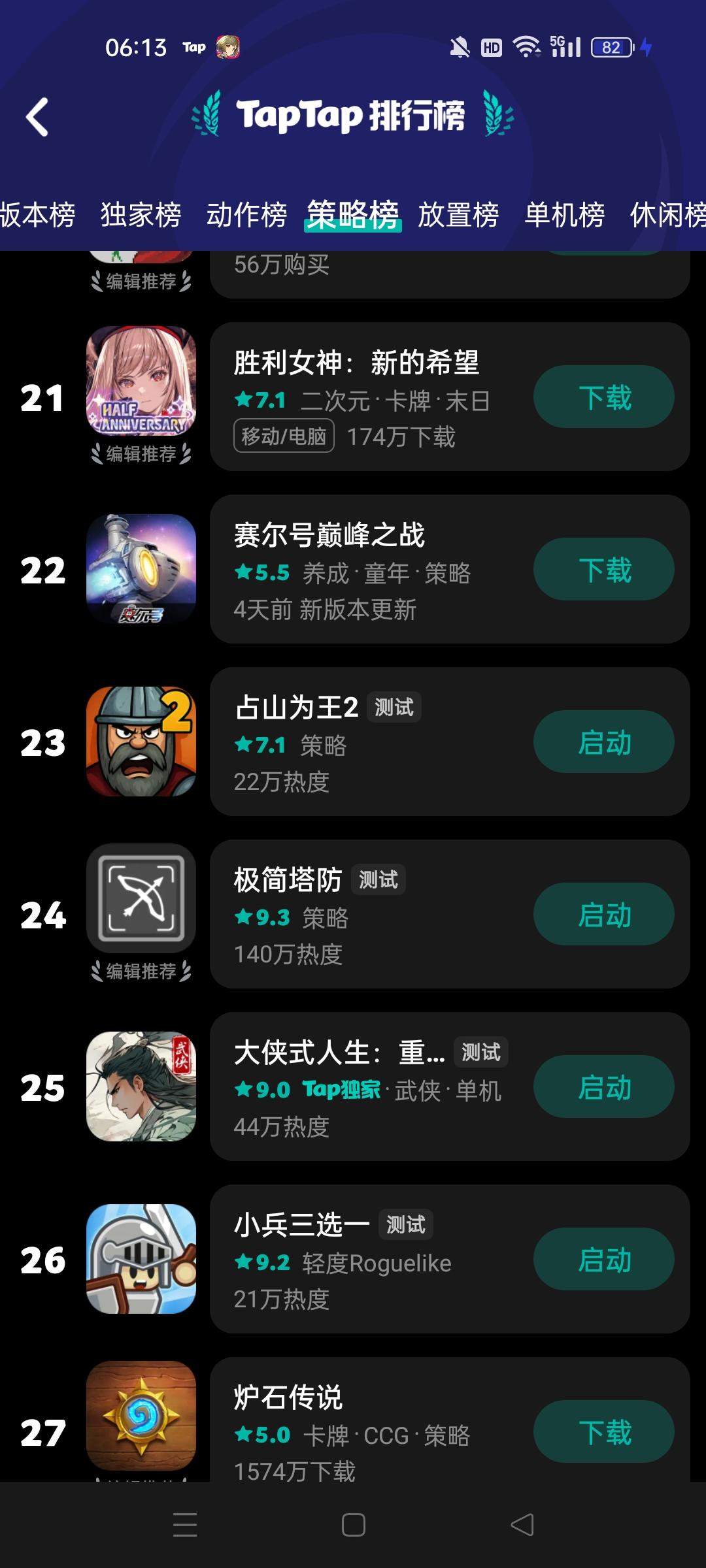Tap the 赛尔号巅峰之战 spaceship icon
The height and width of the screenshot is (1568, 706).
click(141, 568)
